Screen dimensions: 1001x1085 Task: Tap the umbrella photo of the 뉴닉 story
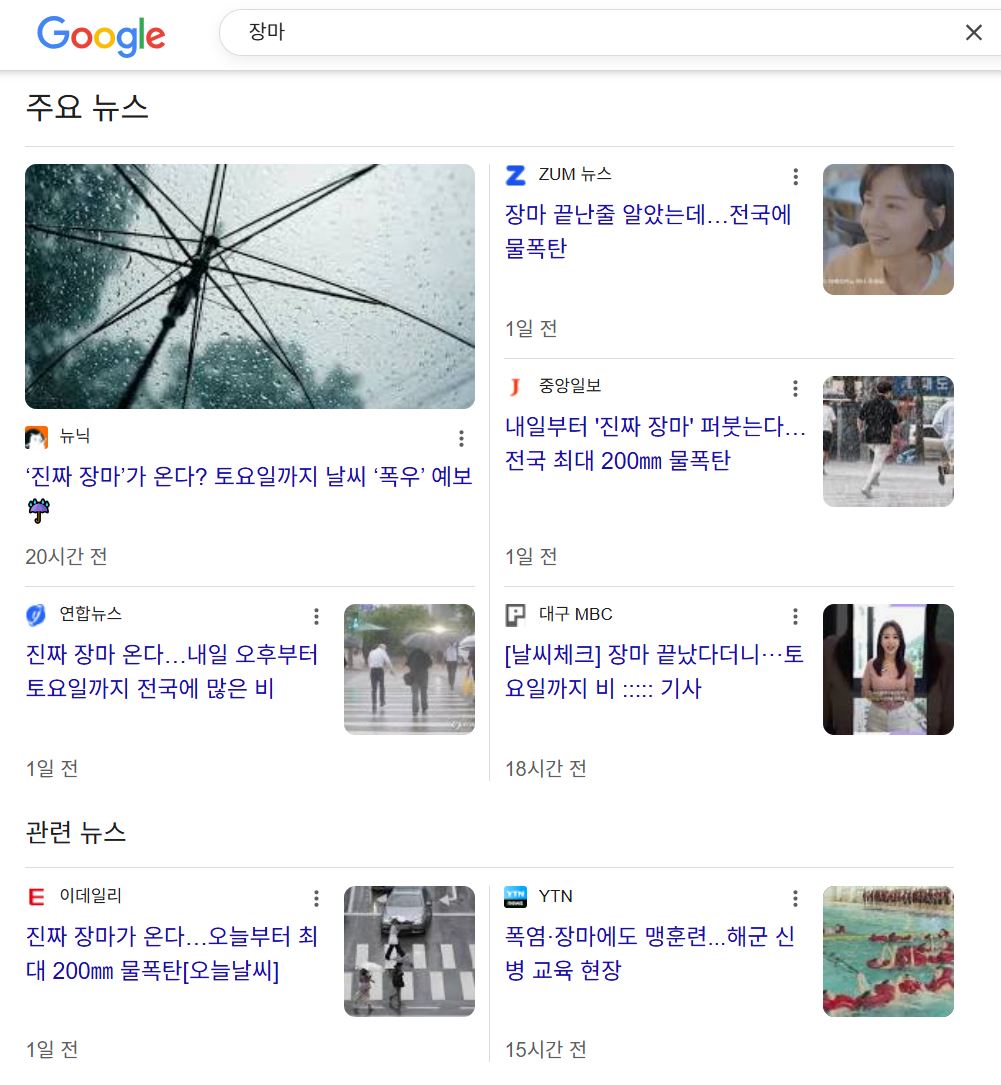pos(250,286)
